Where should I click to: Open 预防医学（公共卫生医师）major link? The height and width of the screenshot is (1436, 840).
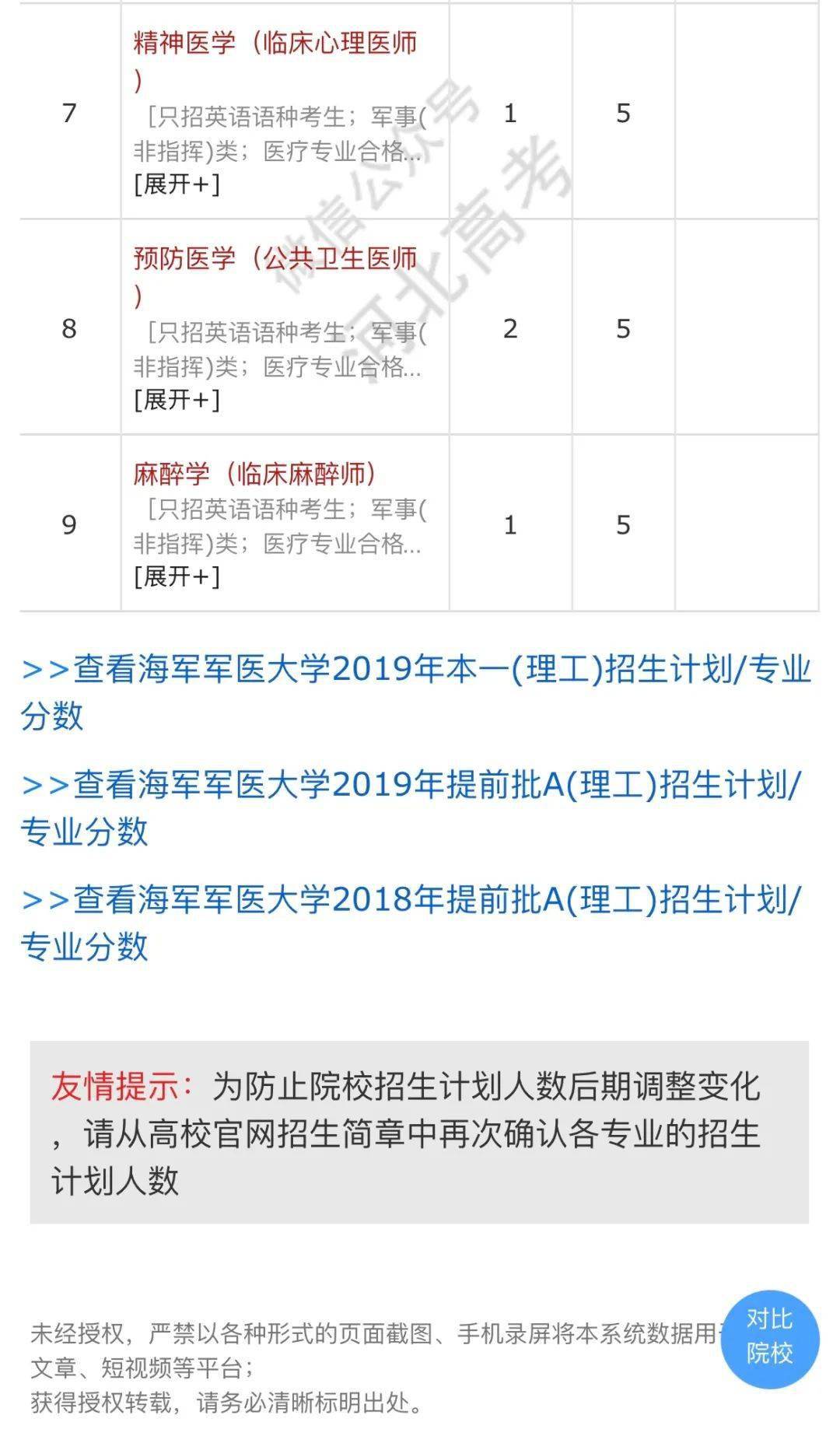tap(276, 276)
